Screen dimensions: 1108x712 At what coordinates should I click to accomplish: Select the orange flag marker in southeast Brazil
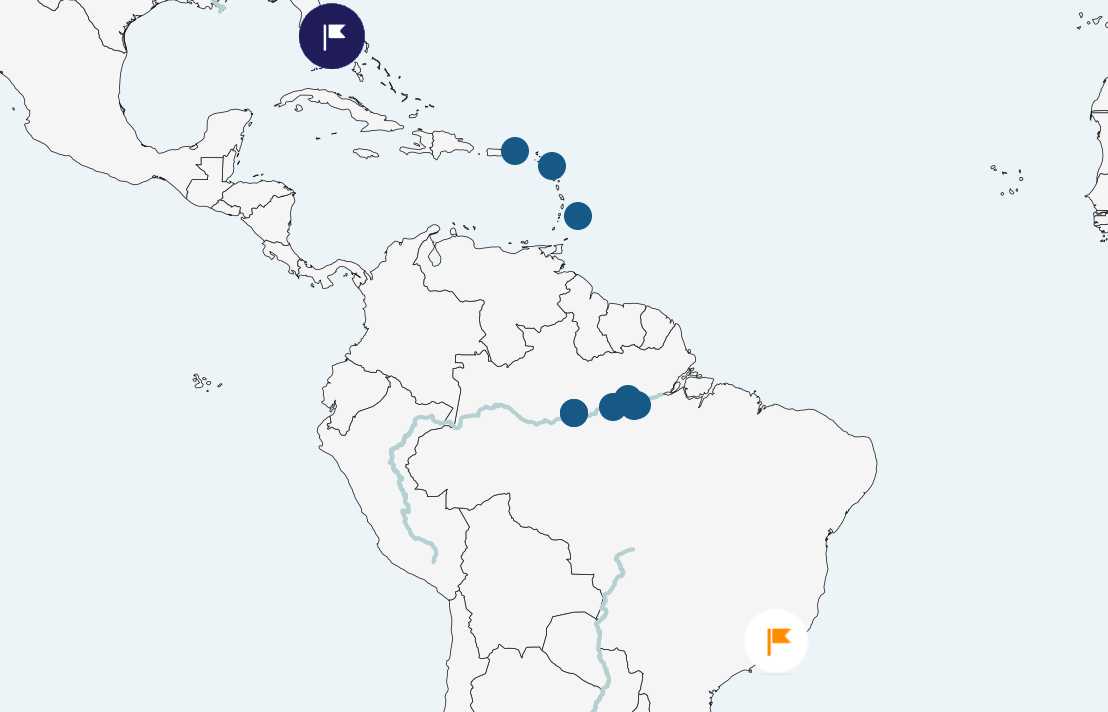777,641
